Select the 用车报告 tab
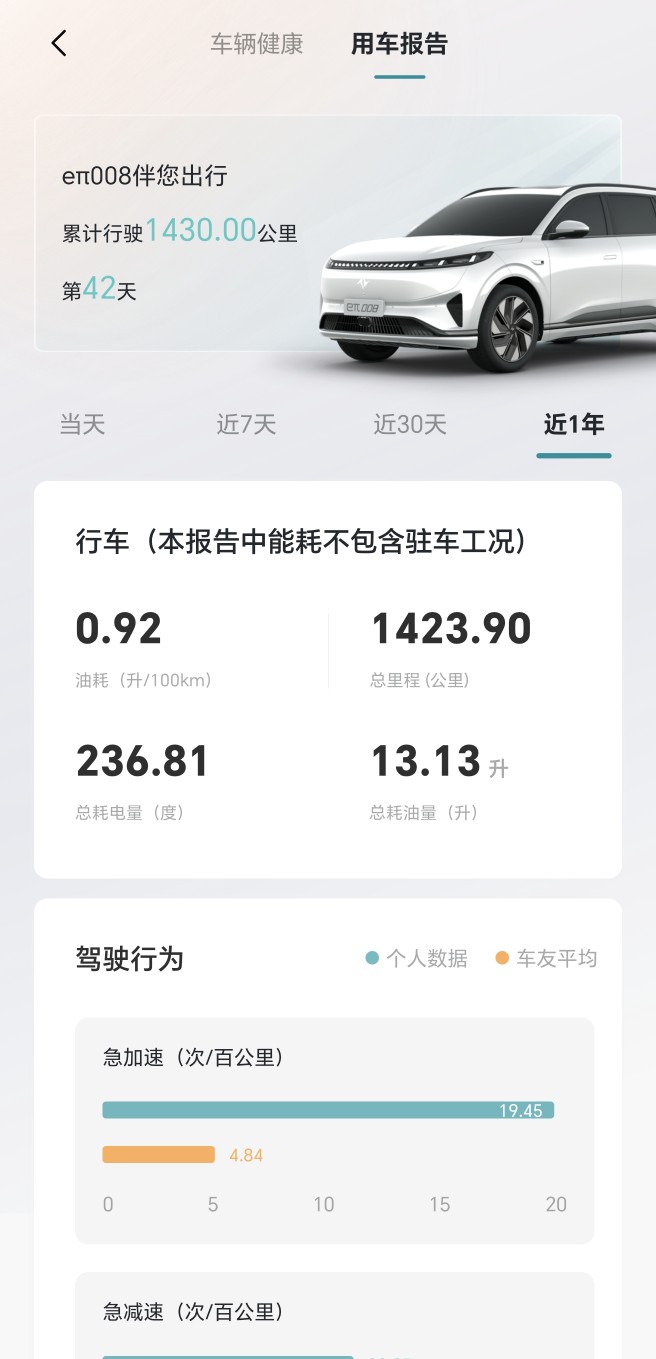 [399, 44]
